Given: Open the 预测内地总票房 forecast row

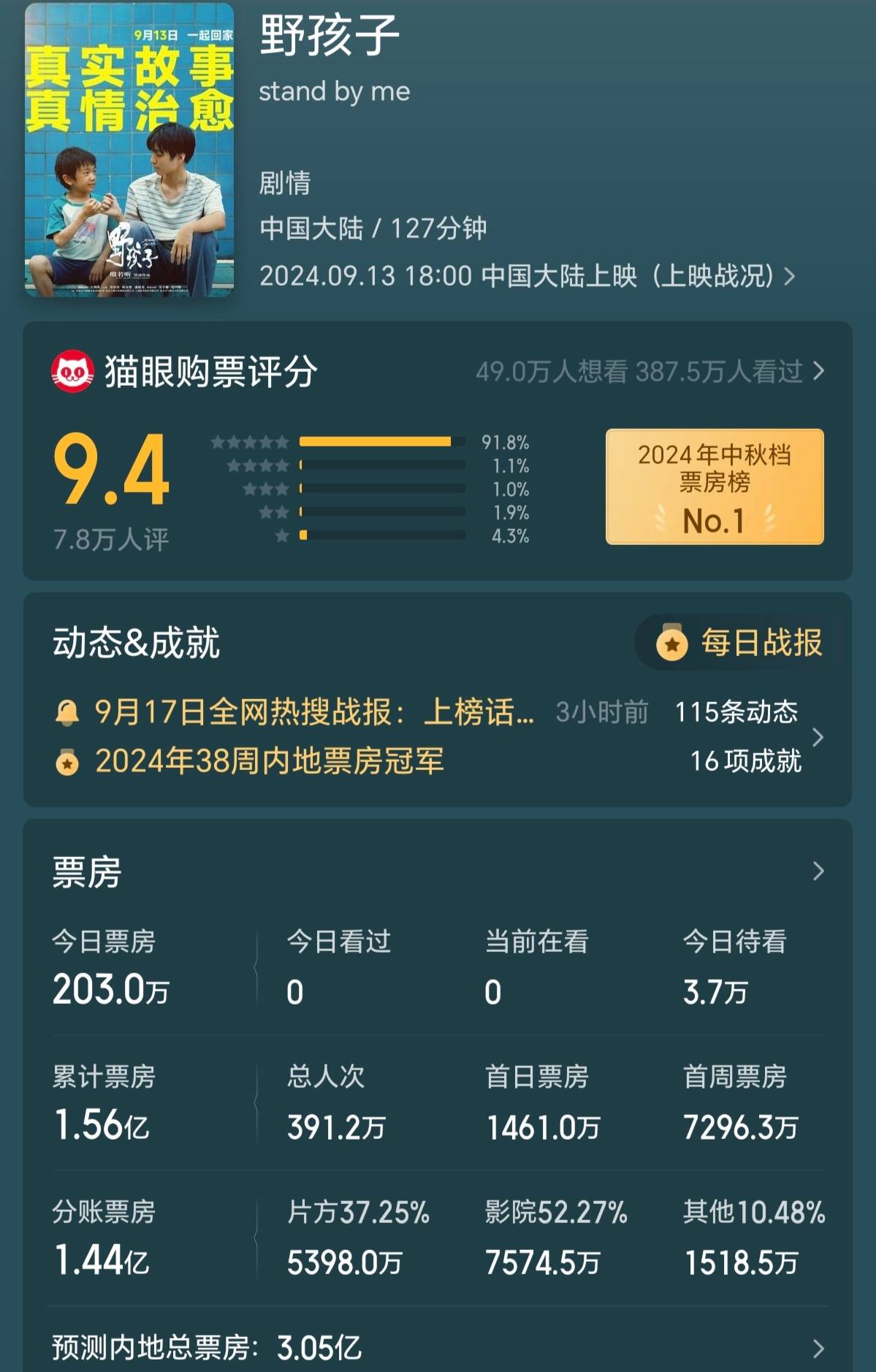Looking at the screenshot, I should click(x=437, y=1348).
